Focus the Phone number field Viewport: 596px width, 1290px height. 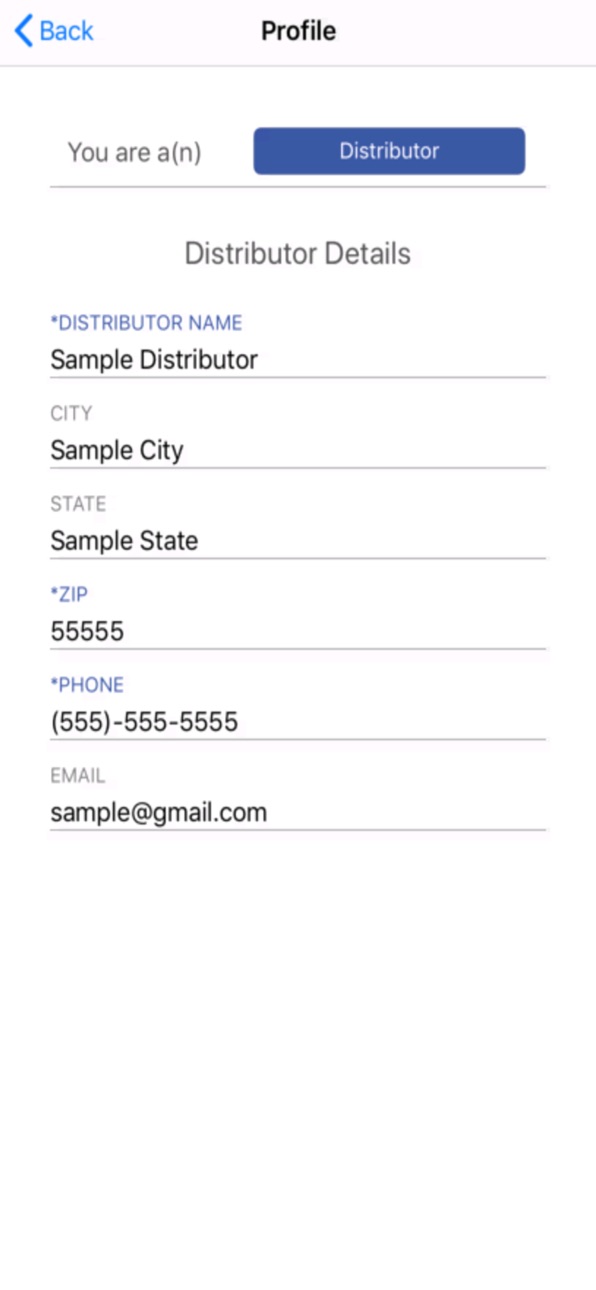coord(298,722)
